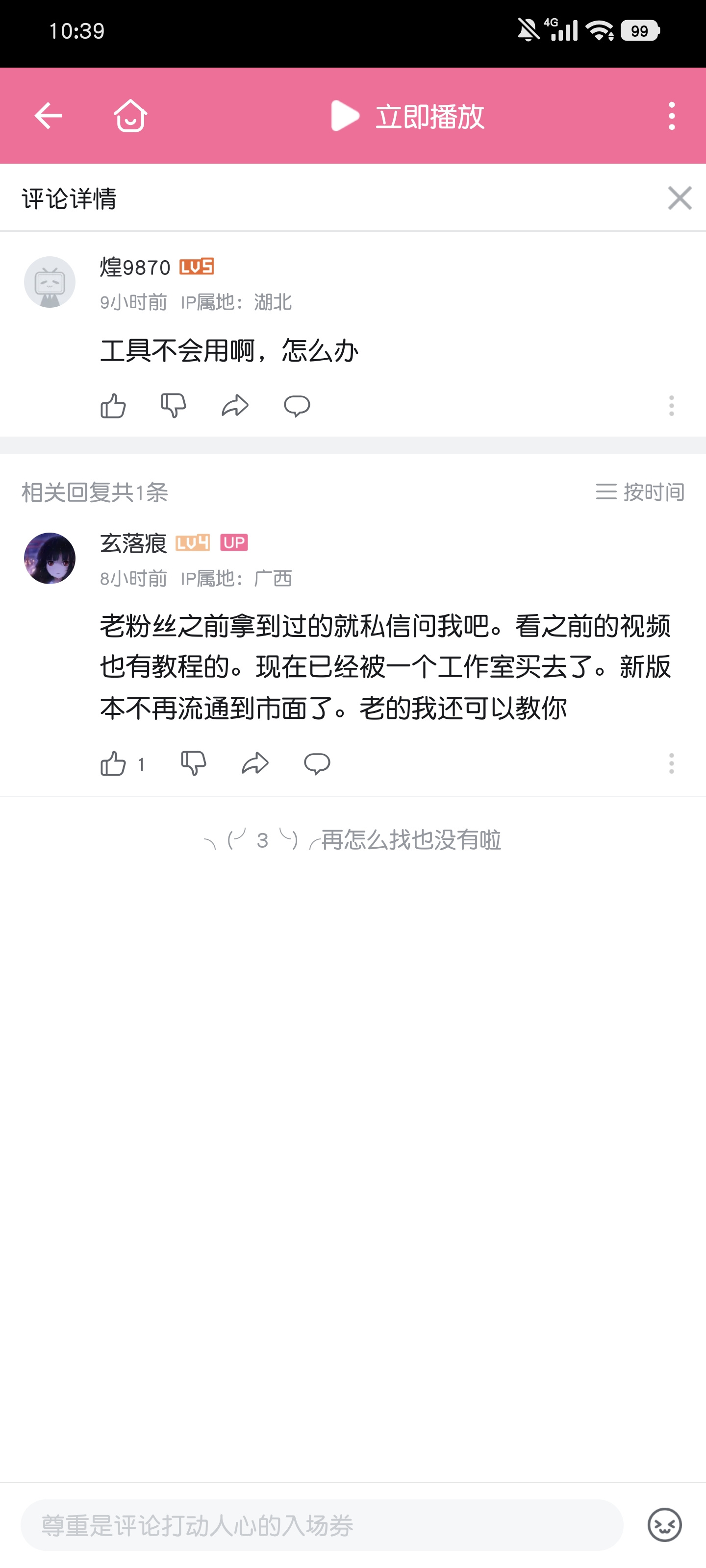Open the overflow menu in the pink header

(x=671, y=116)
